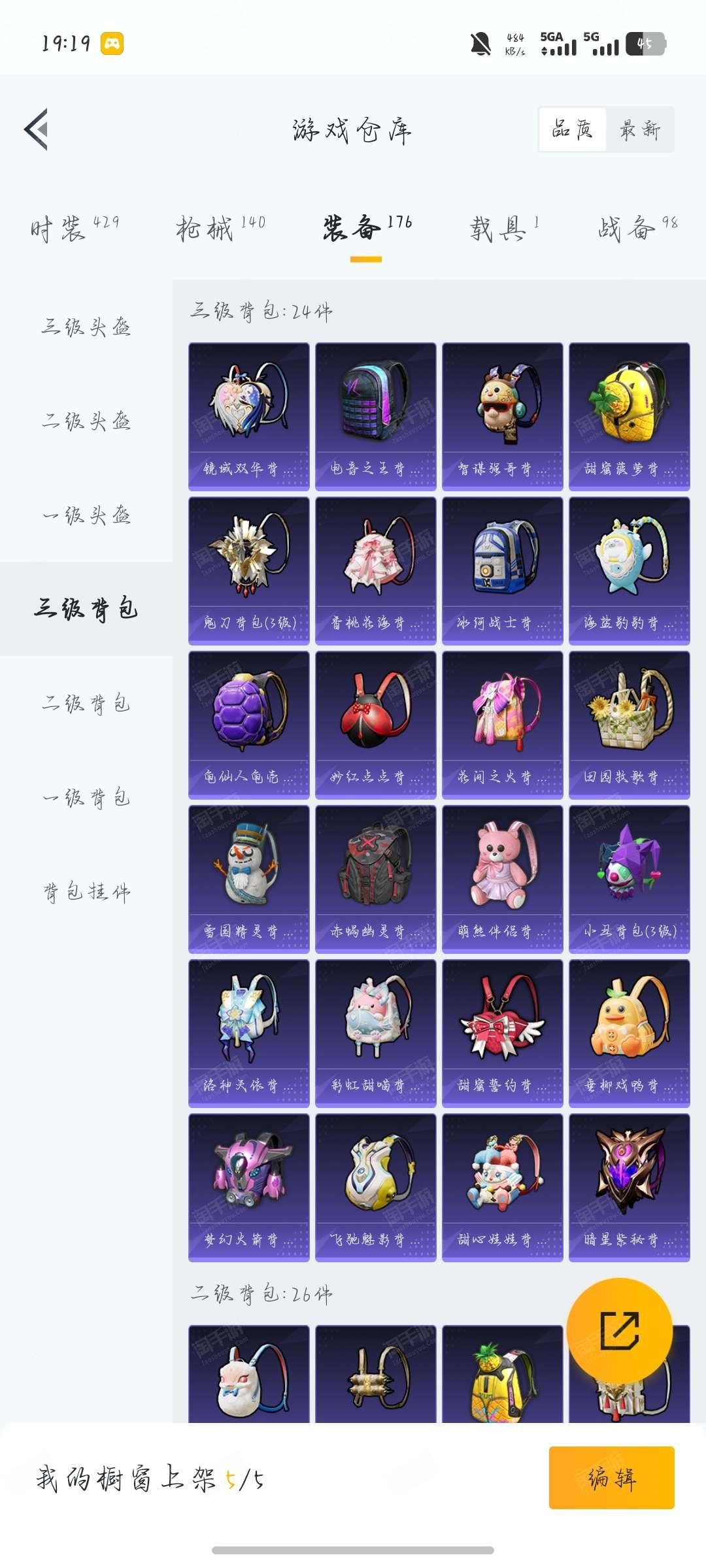
Task: Choose 二级背包 in the side menu
Action: point(86,703)
